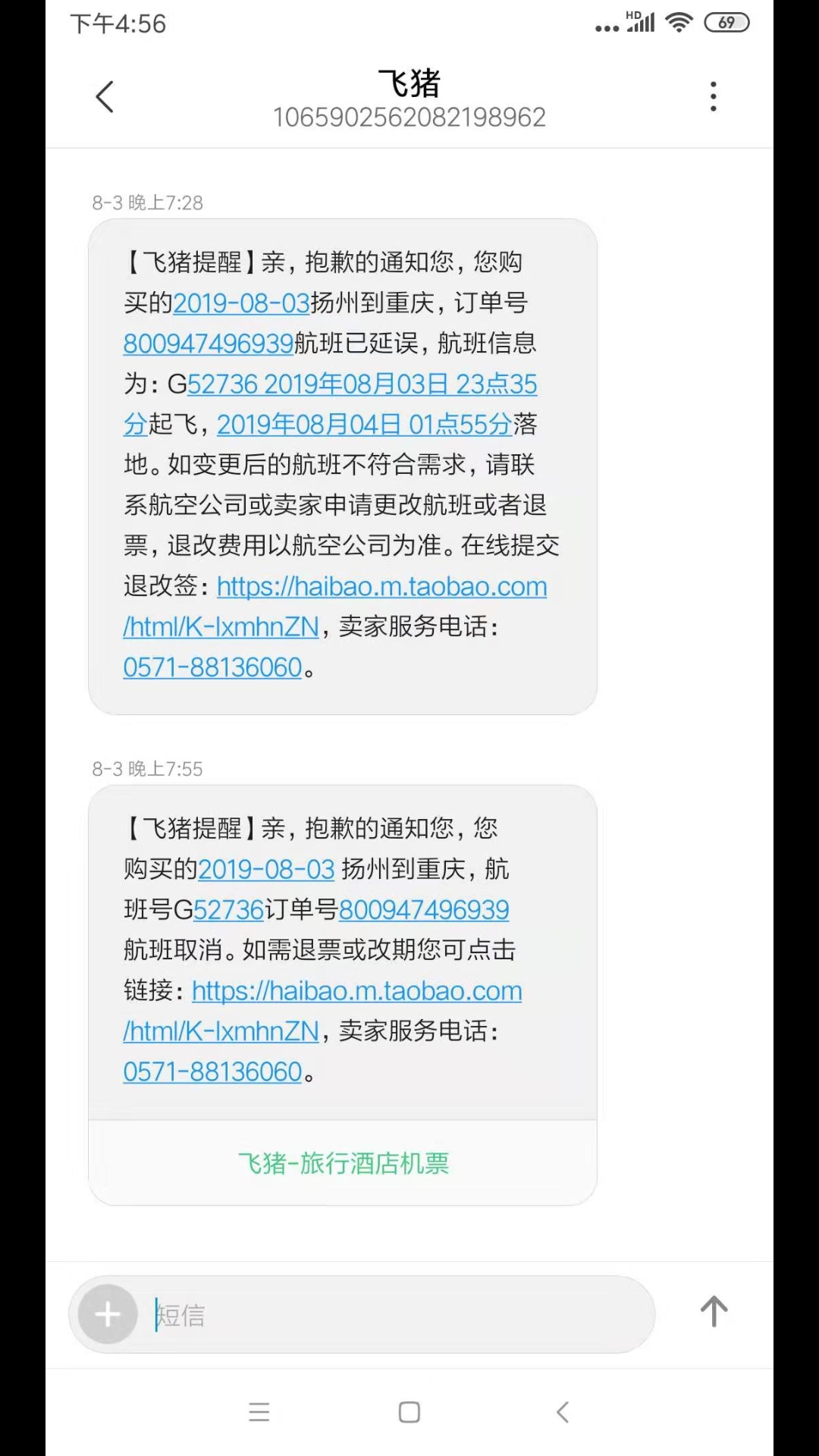Tap flight number 52736 in the 7:55 message
The height and width of the screenshot is (1456, 819).
228,910
